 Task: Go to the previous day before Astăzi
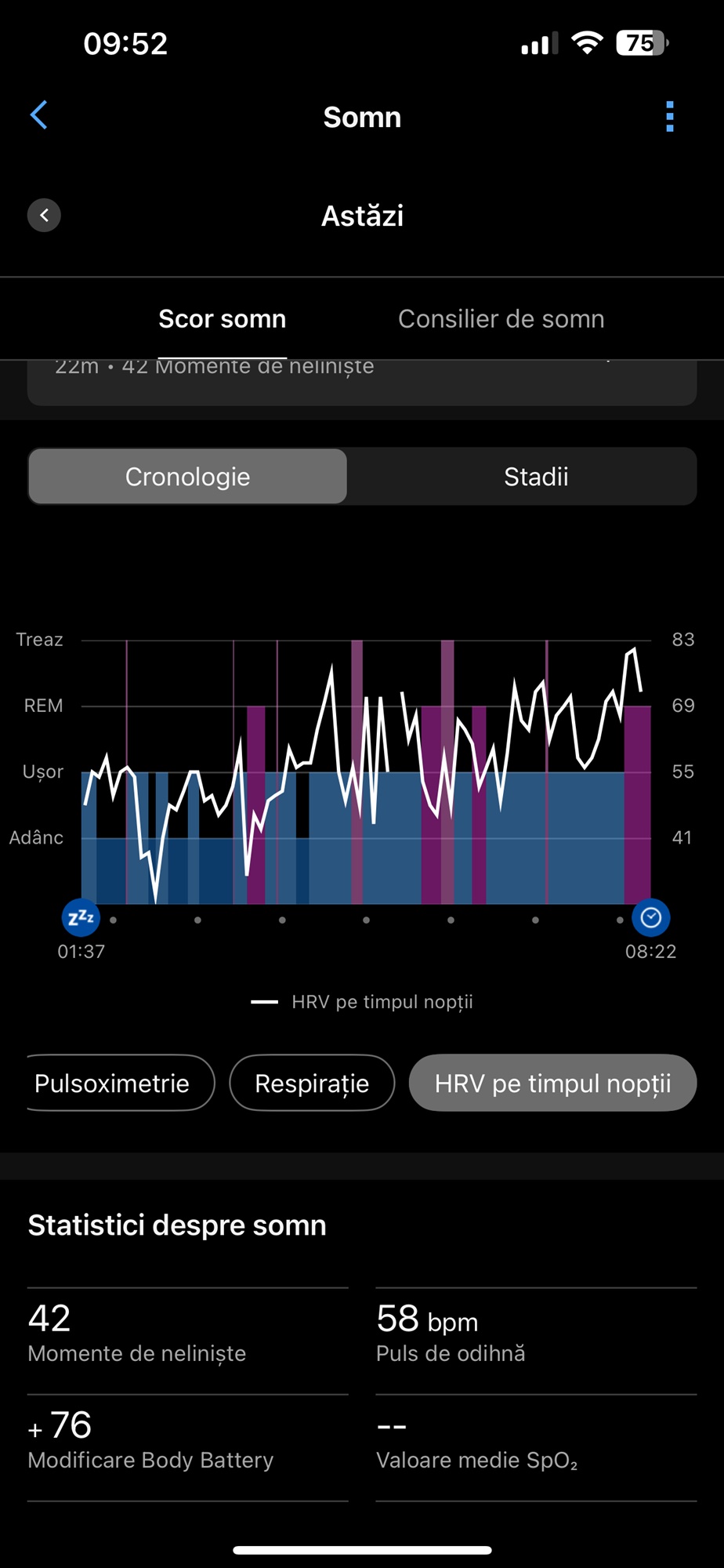[x=45, y=215]
